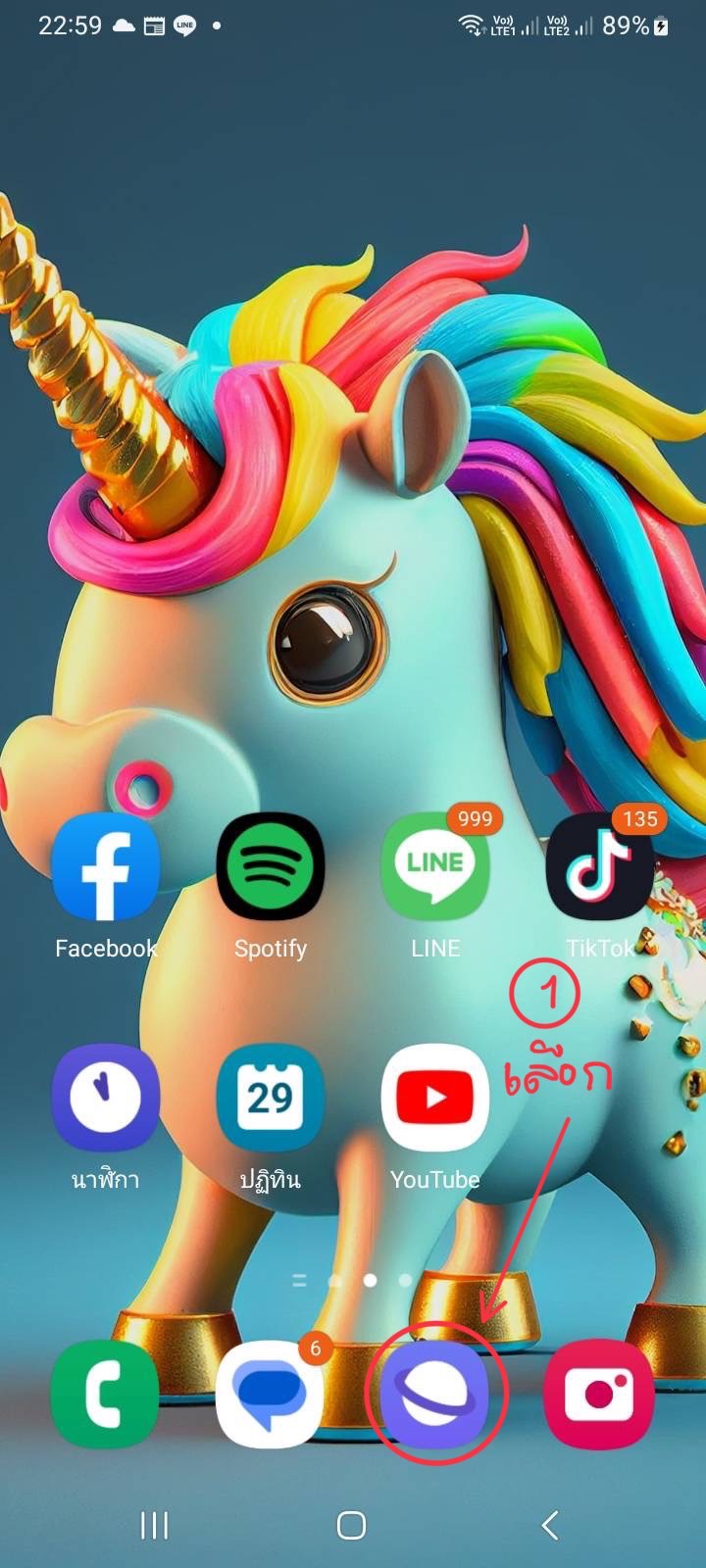The image size is (706, 1568).
Task: Open the LINE app
Action: (x=434, y=866)
